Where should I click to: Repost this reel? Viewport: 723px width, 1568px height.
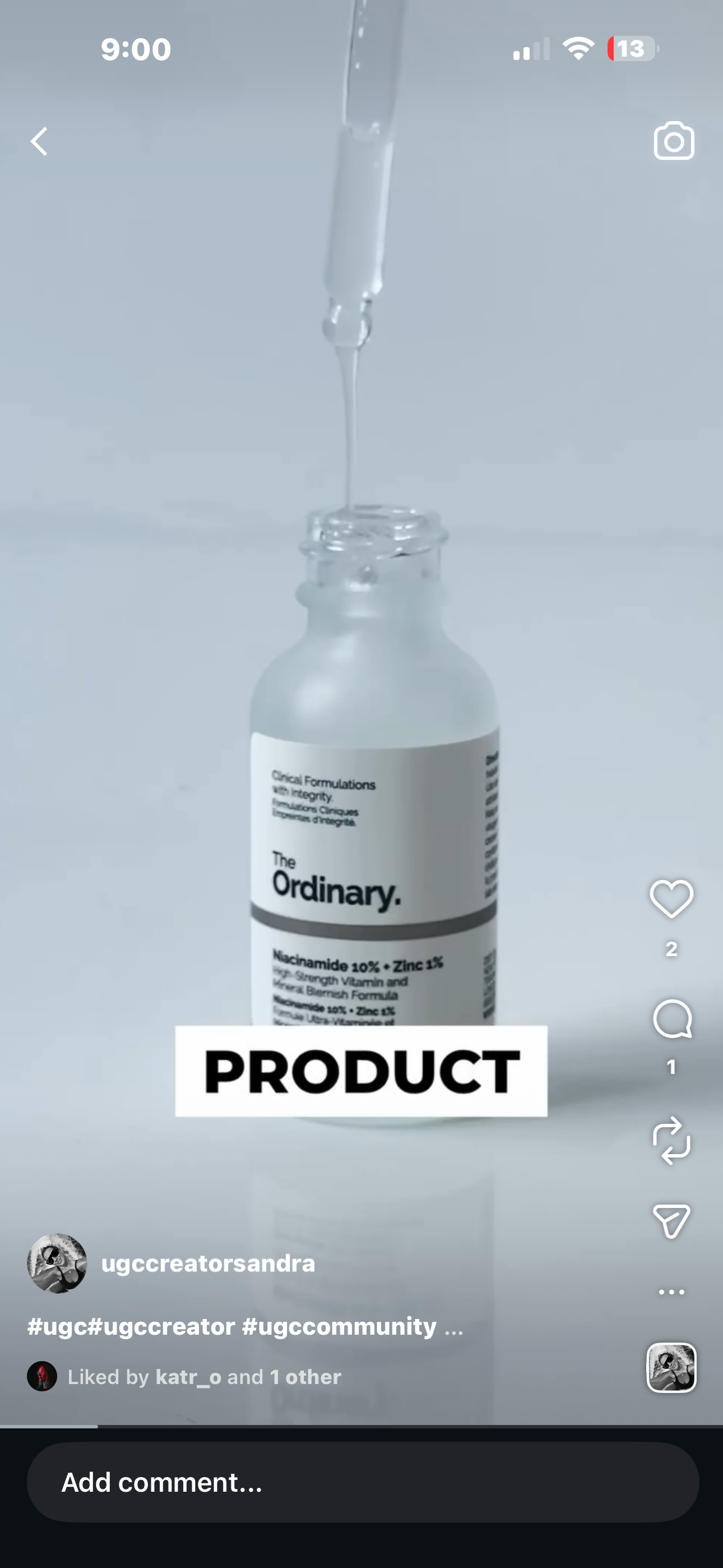pyautogui.click(x=671, y=1140)
